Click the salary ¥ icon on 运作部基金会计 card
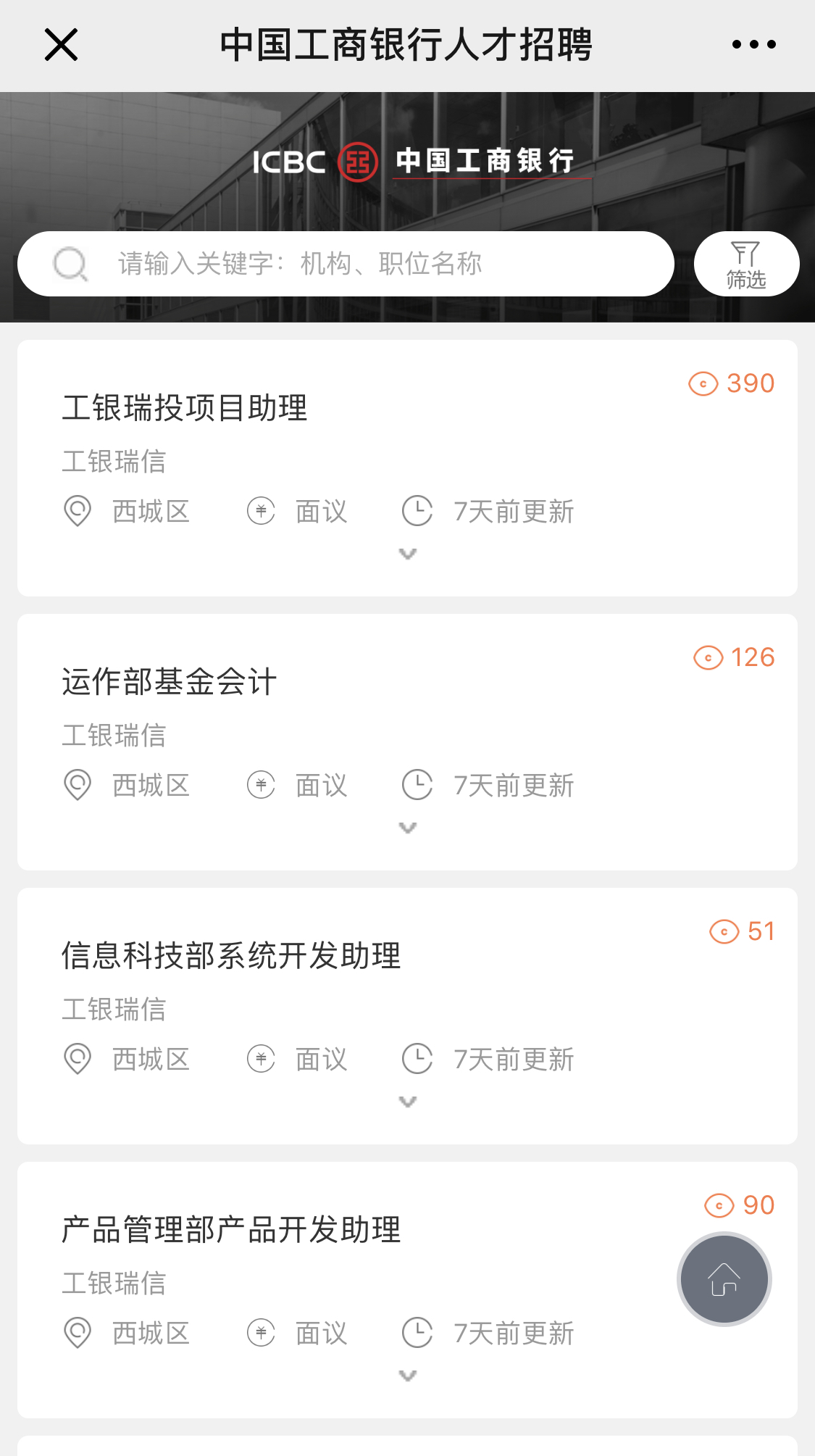Screen dimensions: 815x1456 pos(262,784)
